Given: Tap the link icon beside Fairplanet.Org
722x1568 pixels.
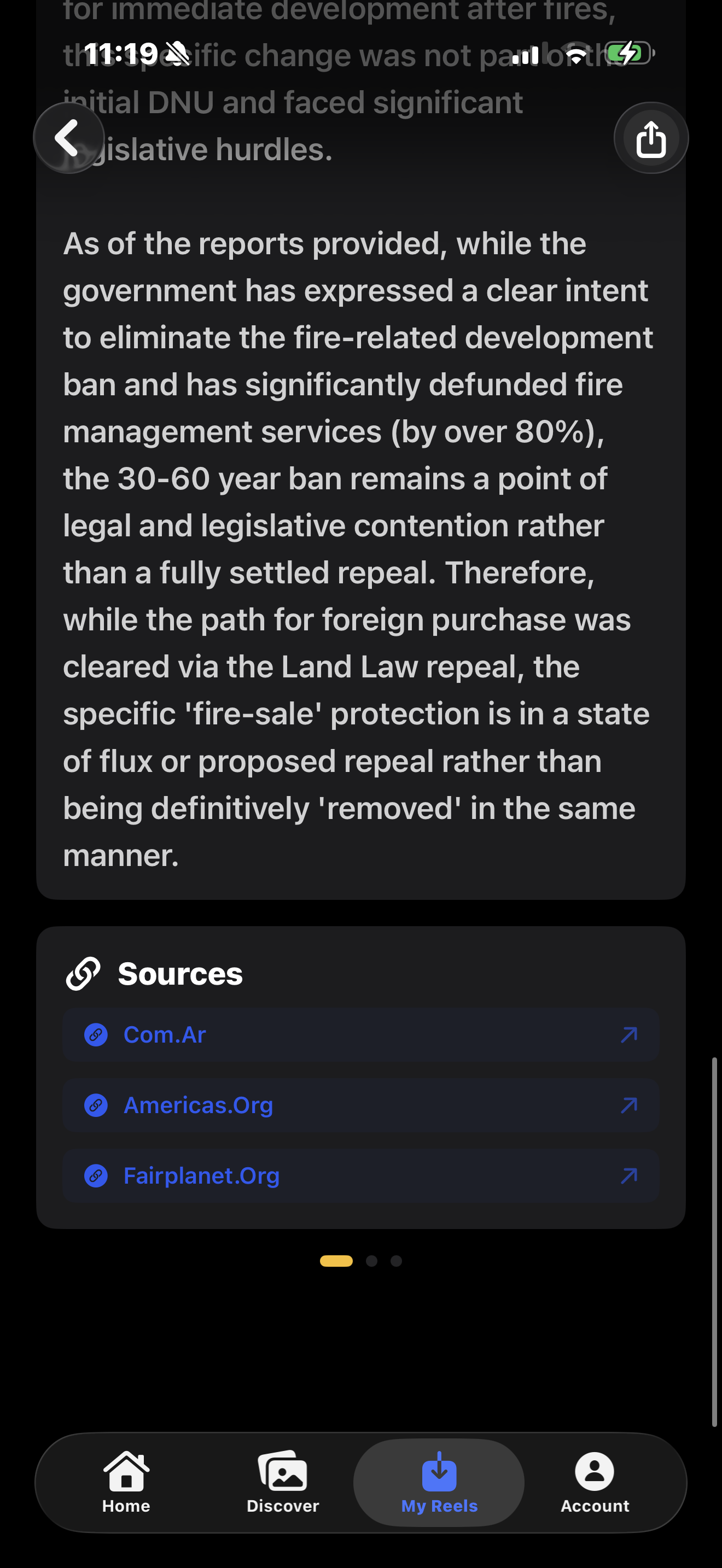Looking at the screenshot, I should [x=96, y=1176].
